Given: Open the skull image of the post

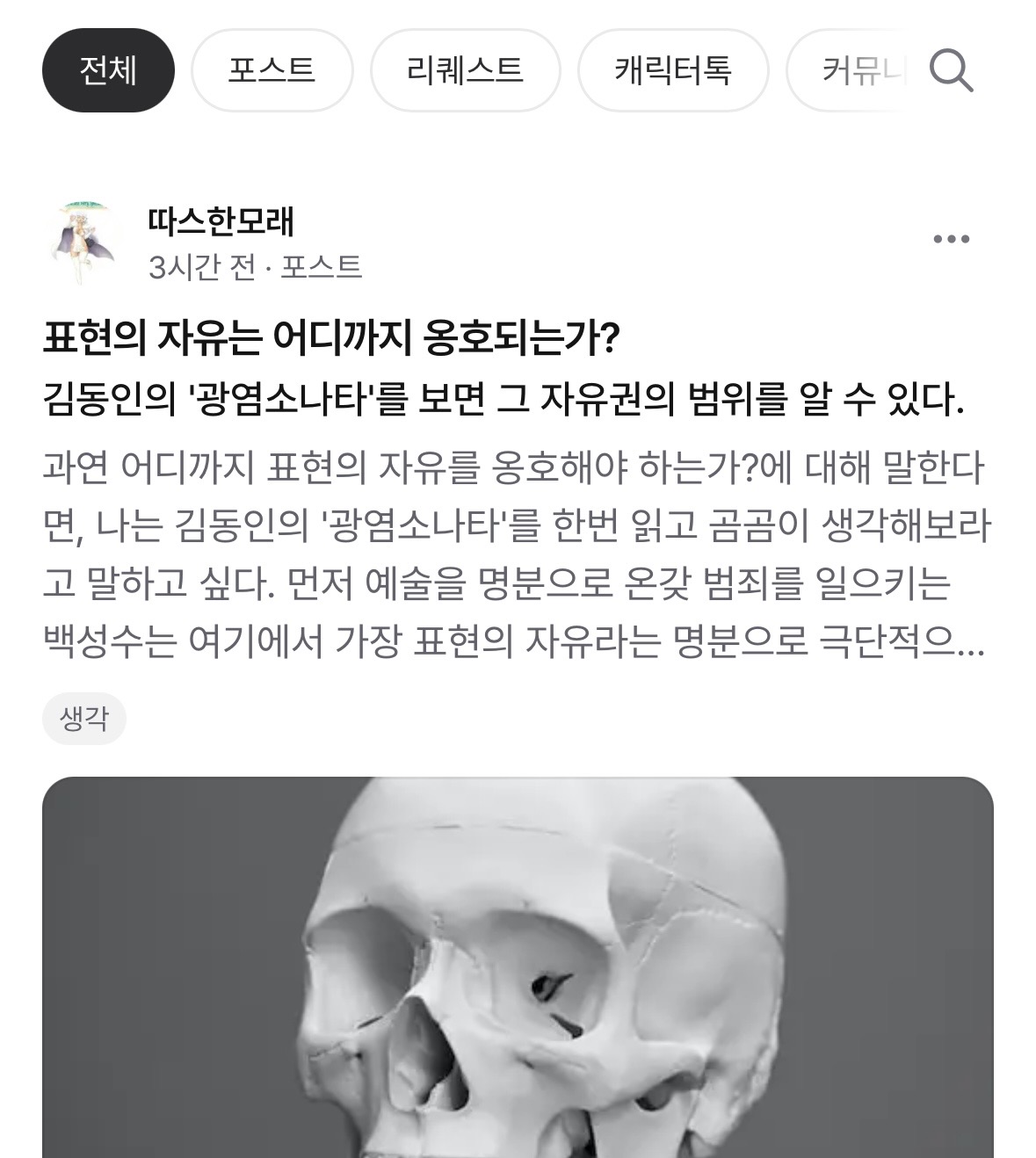Looking at the screenshot, I should 518,966.
